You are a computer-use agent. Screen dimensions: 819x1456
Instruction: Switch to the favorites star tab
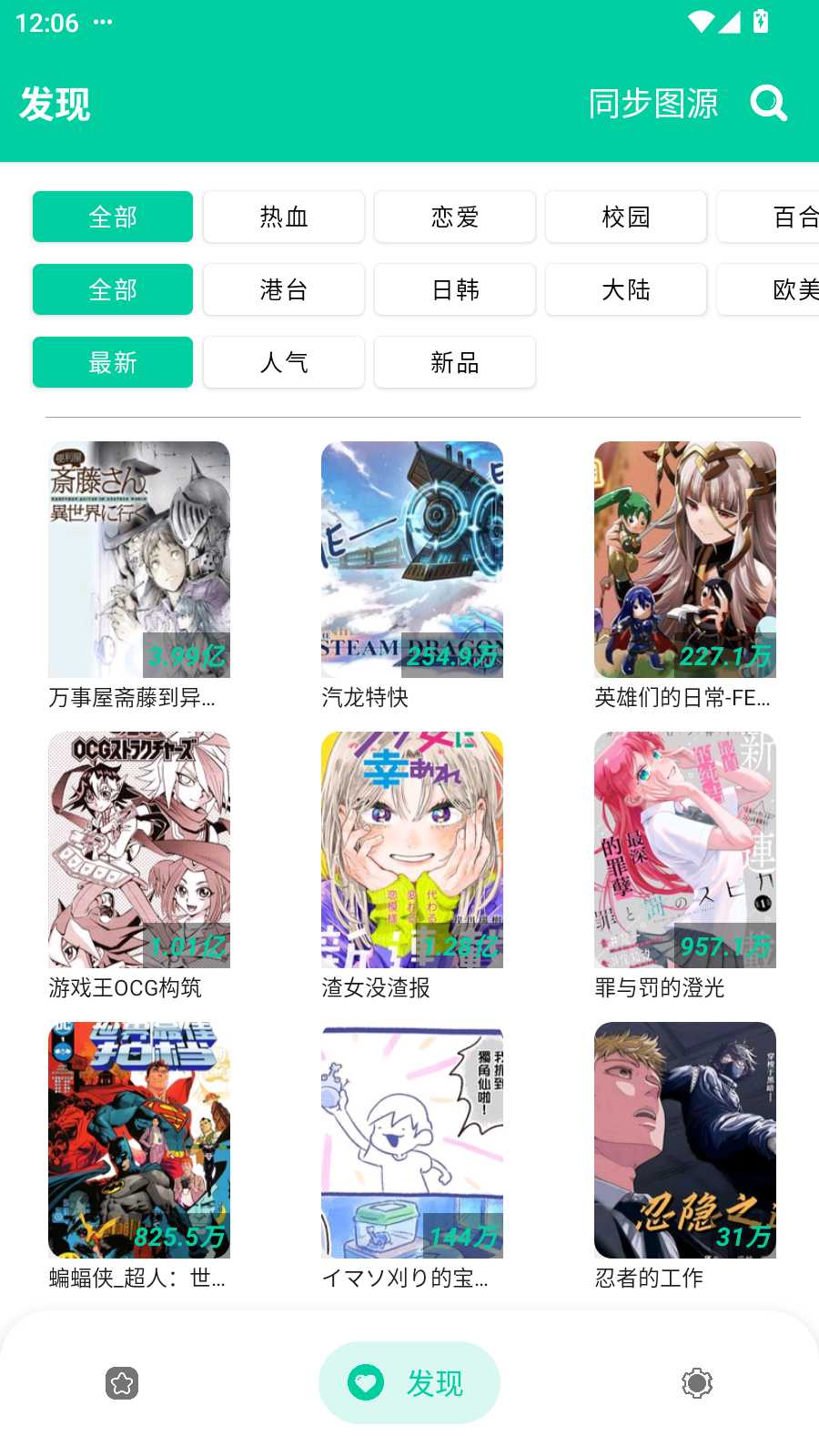pyautogui.click(x=122, y=1383)
